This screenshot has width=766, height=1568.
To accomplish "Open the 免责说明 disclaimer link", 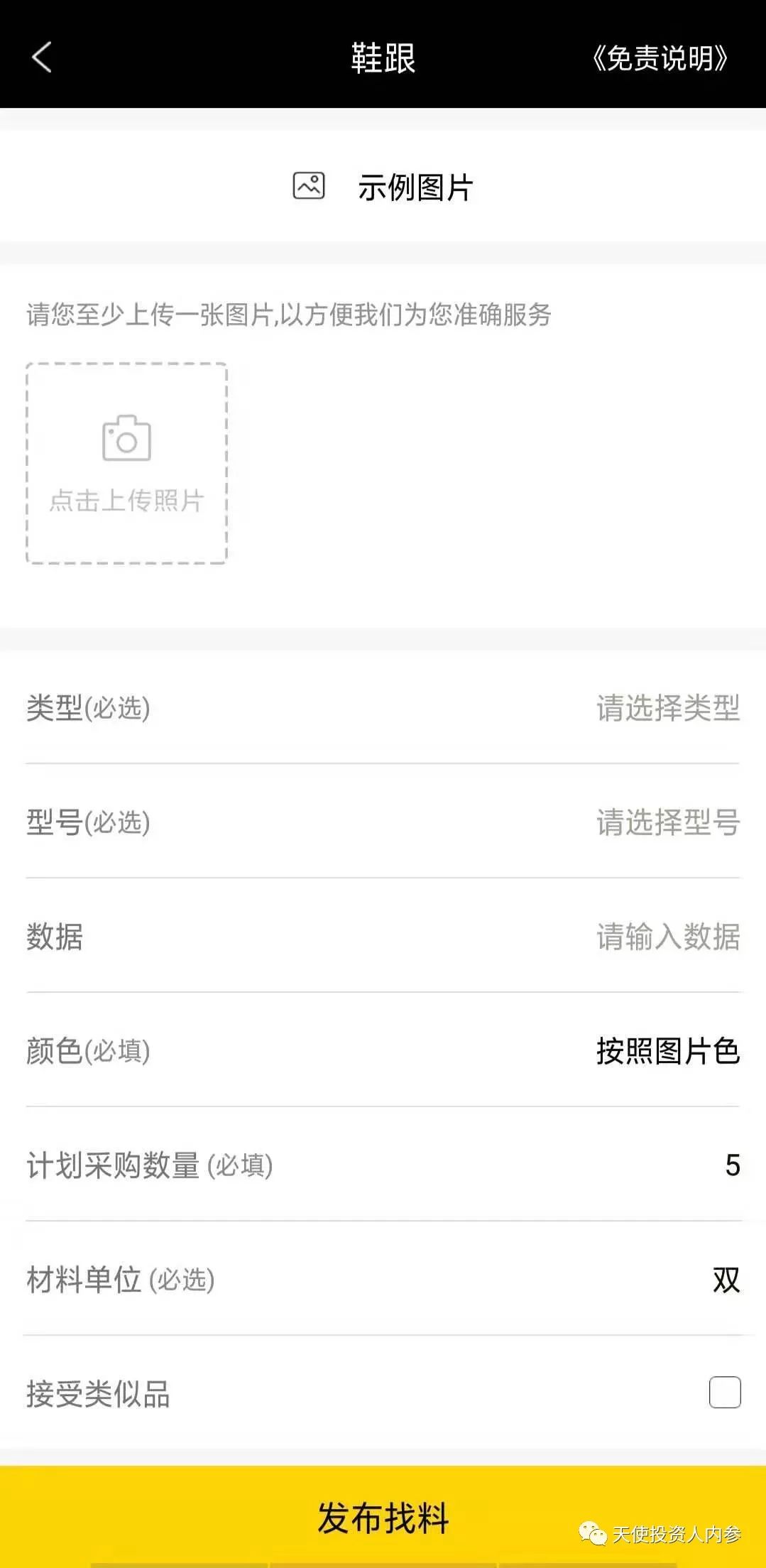I will (660, 58).
